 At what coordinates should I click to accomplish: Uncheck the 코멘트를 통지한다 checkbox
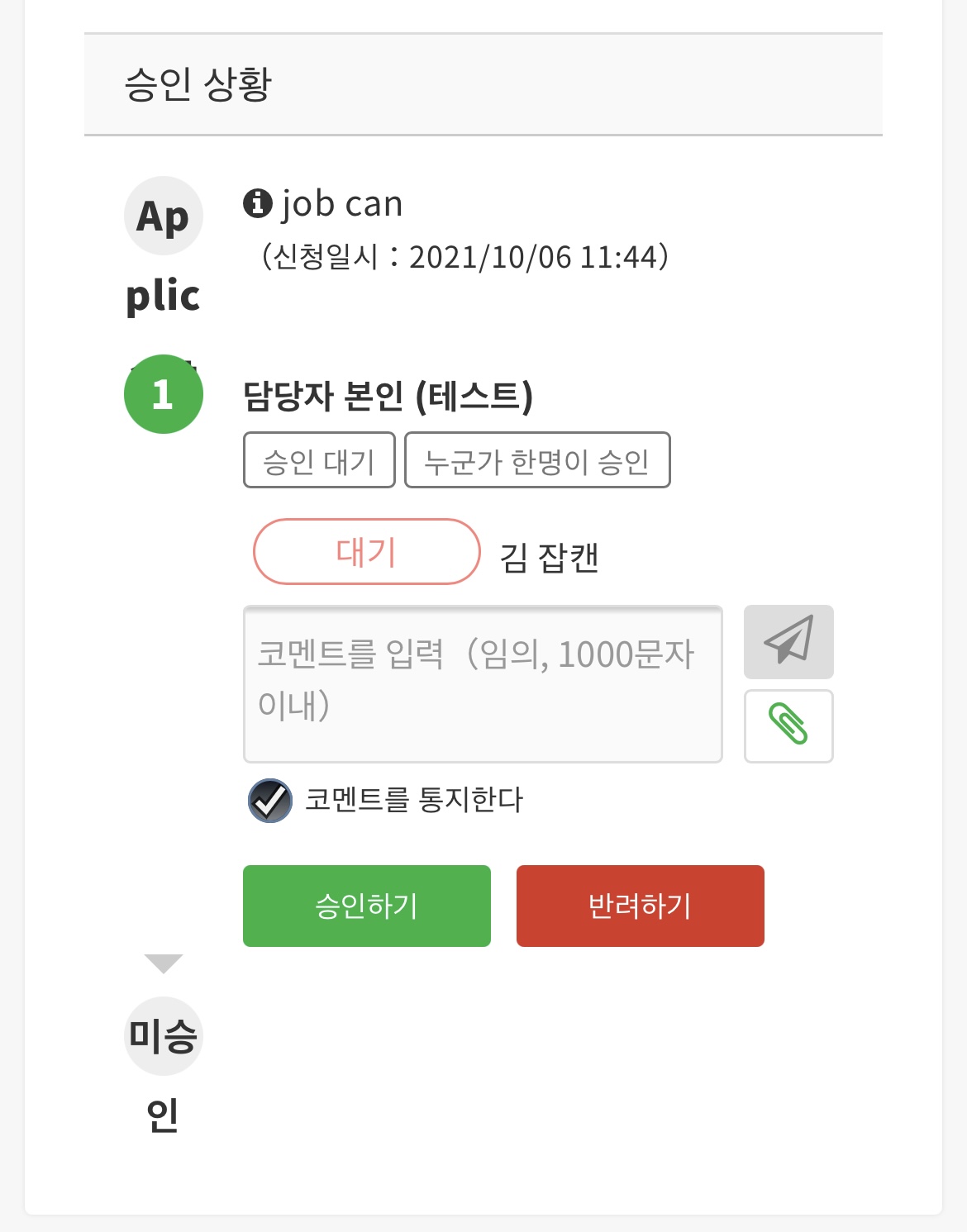[270, 801]
